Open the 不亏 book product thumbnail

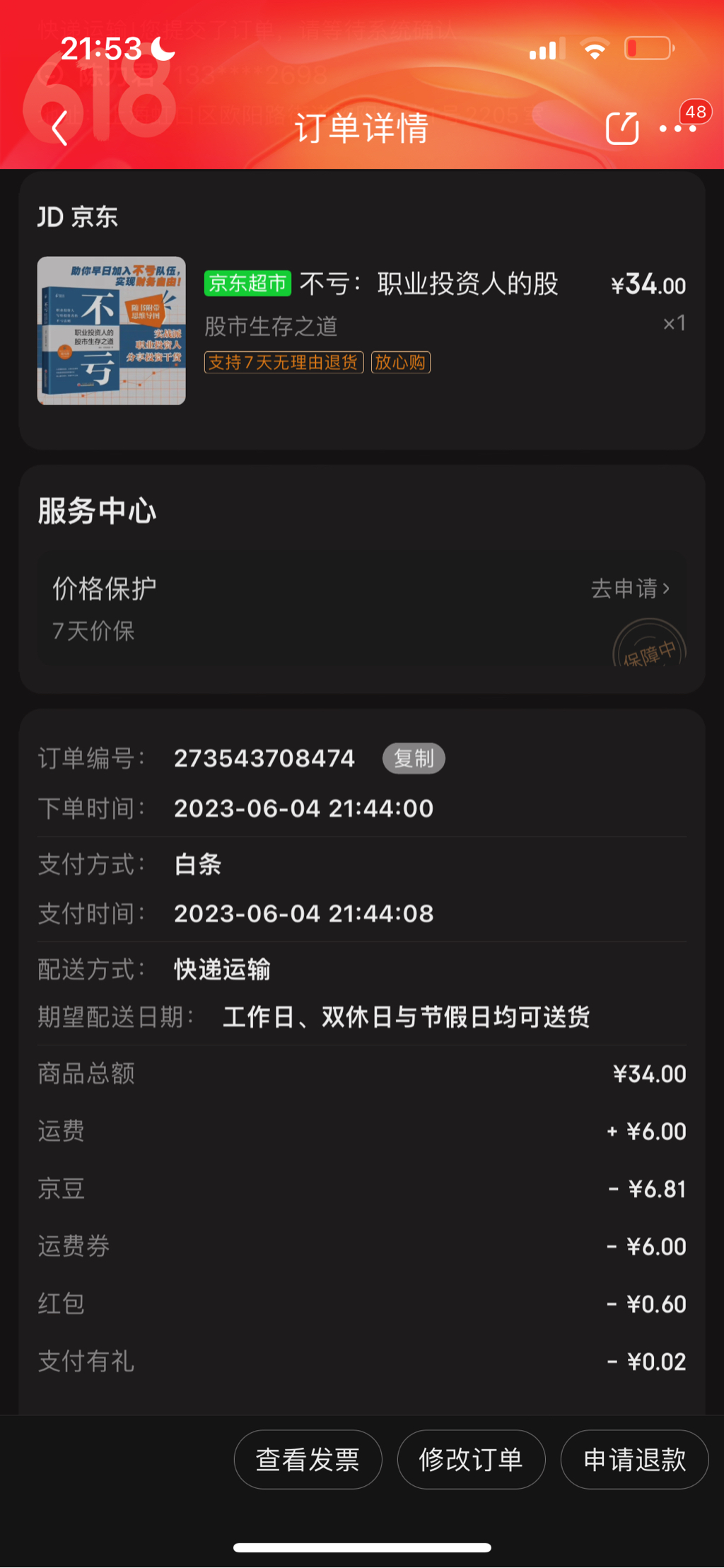[x=112, y=330]
